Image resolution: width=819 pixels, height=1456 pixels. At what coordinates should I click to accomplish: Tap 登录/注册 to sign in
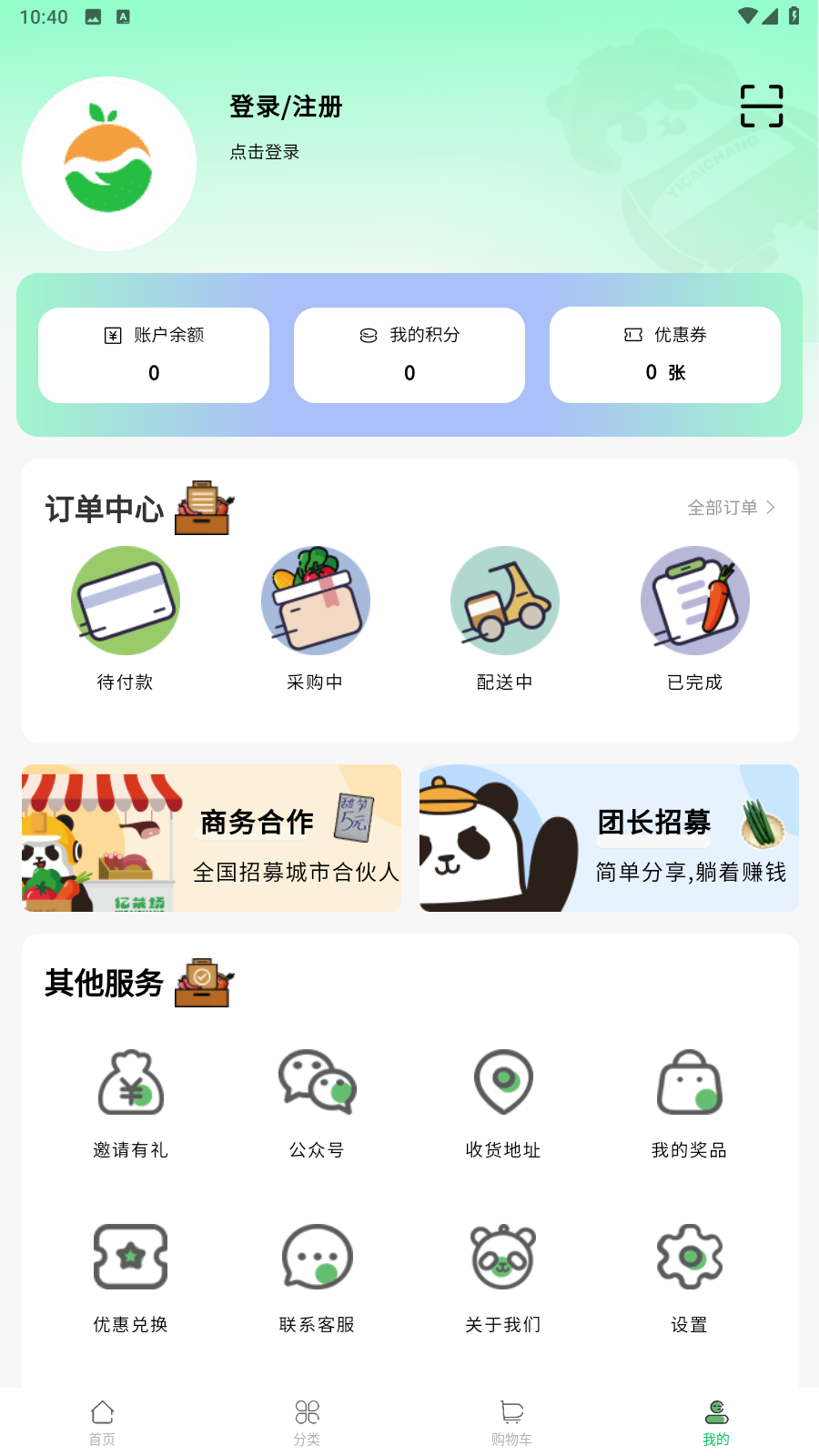pyautogui.click(x=286, y=107)
